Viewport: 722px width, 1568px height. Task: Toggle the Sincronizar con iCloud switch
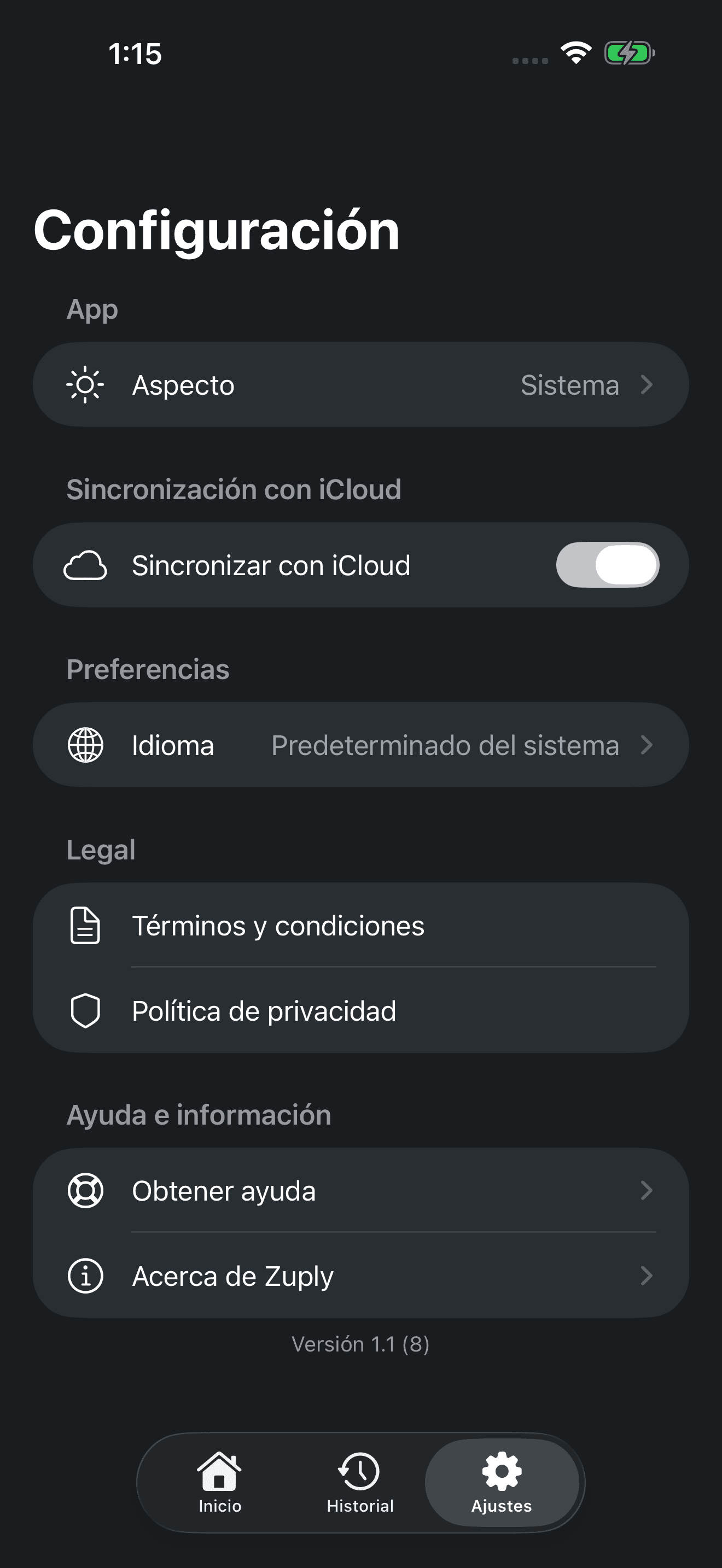[x=607, y=565]
